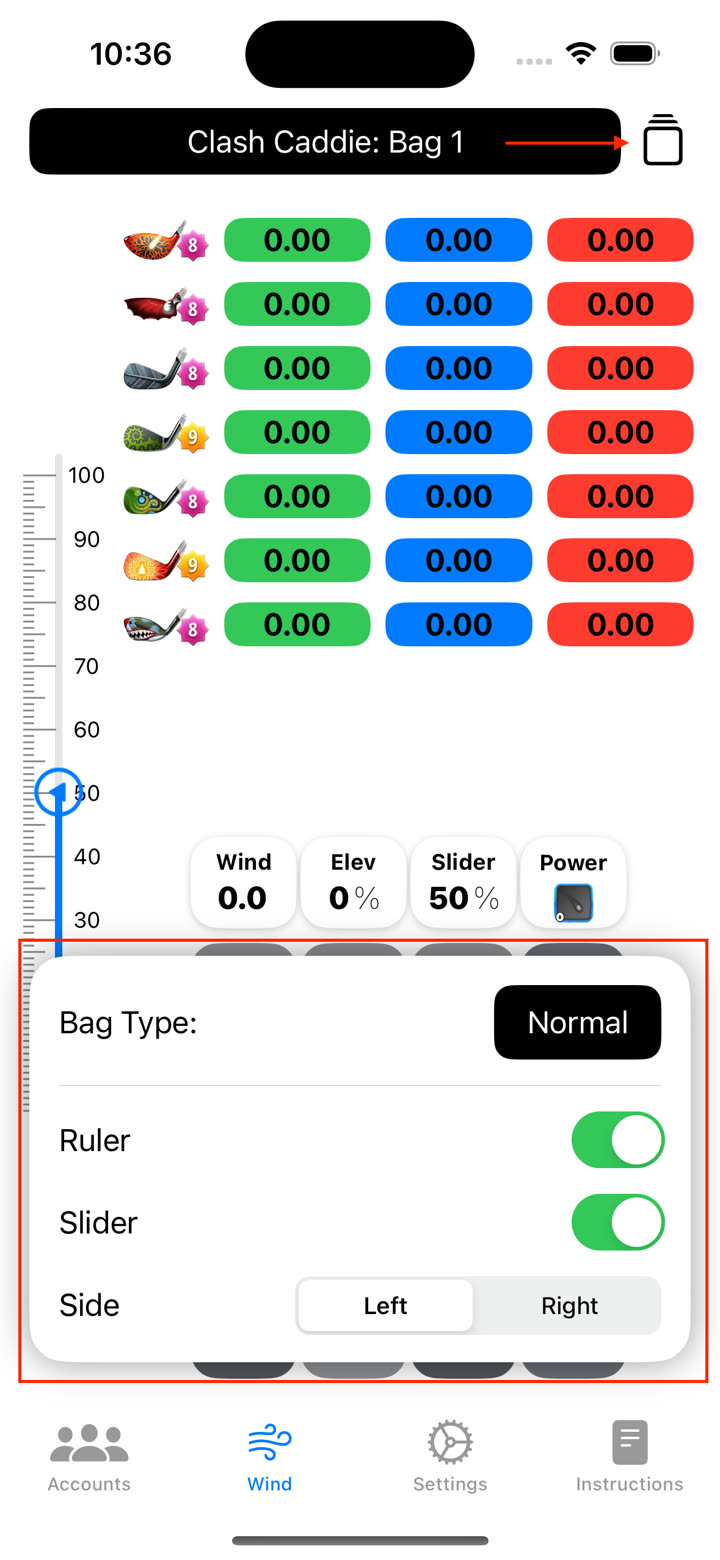Change Bag Type from Normal
The height and width of the screenshot is (1560, 720).
[x=577, y=1022]
